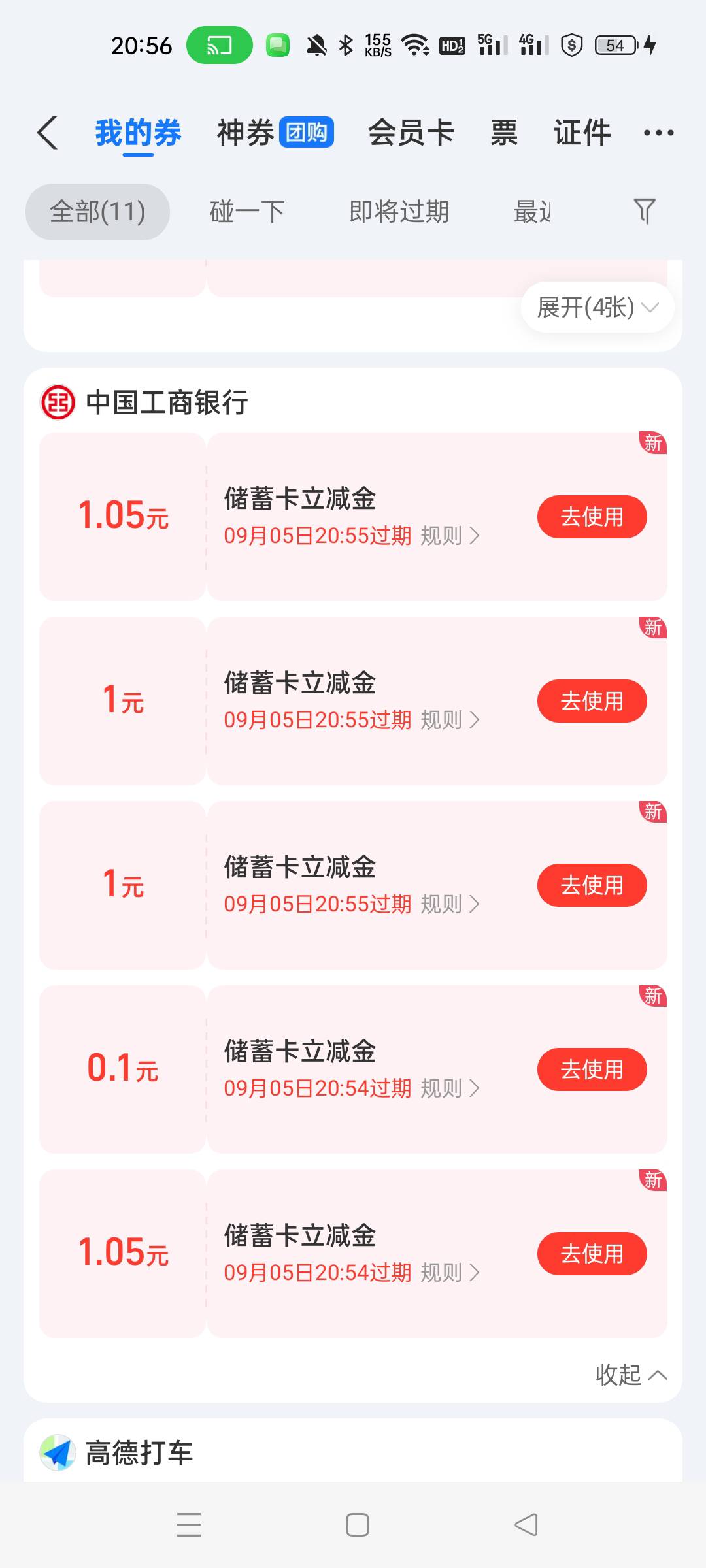Tap the system home button

pos(358,1525)
